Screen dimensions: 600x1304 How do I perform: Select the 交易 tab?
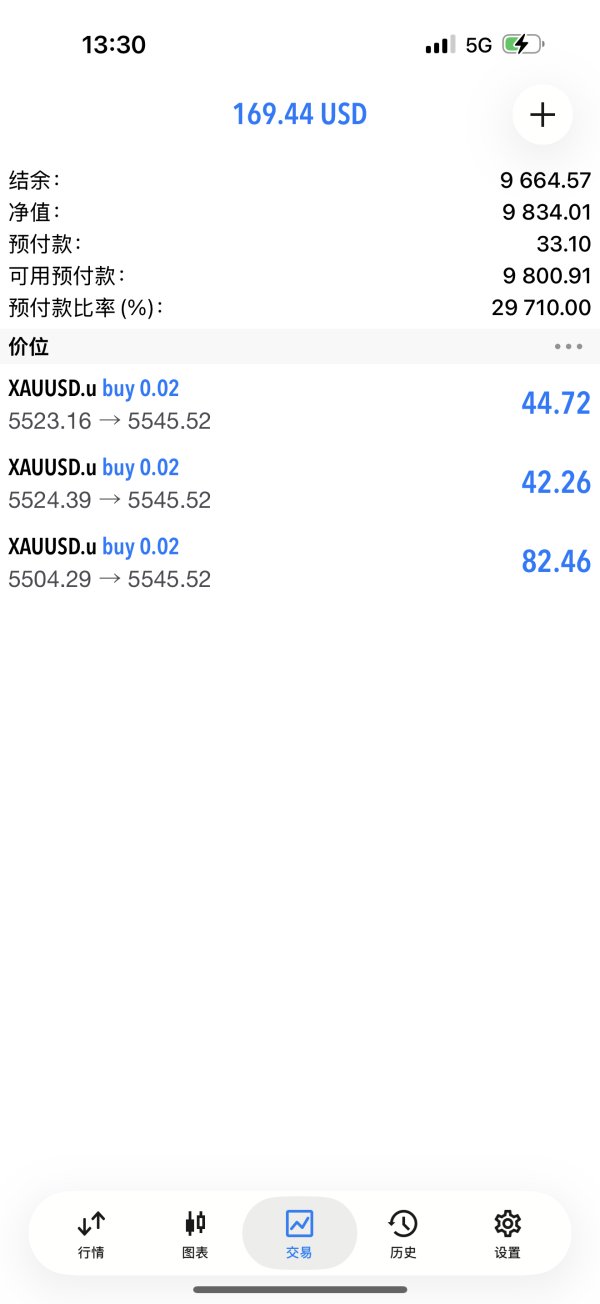click(x=299, y=1233)
